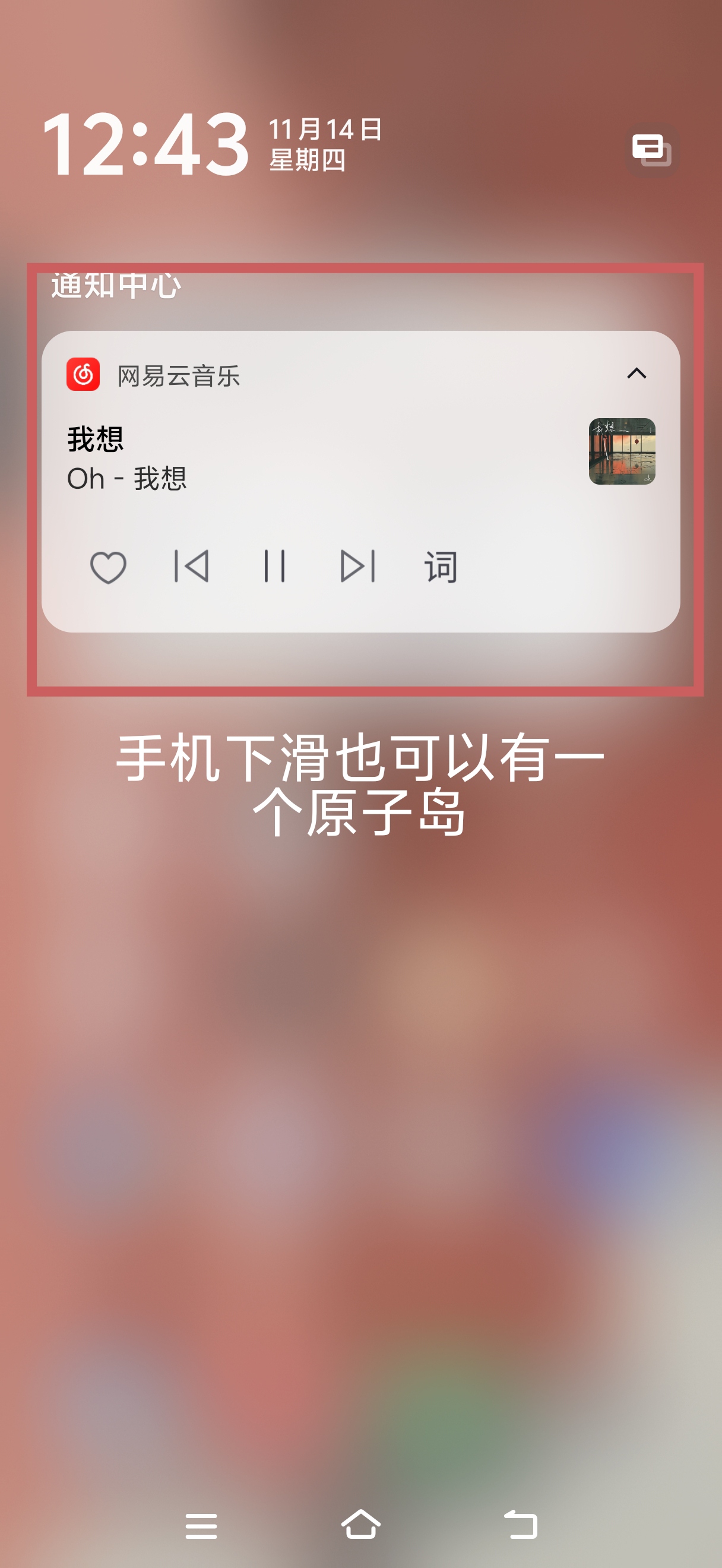The image size is (722, 1568).
Task: Open the 我想 album cover thumbnail
Action: (622, 451)
